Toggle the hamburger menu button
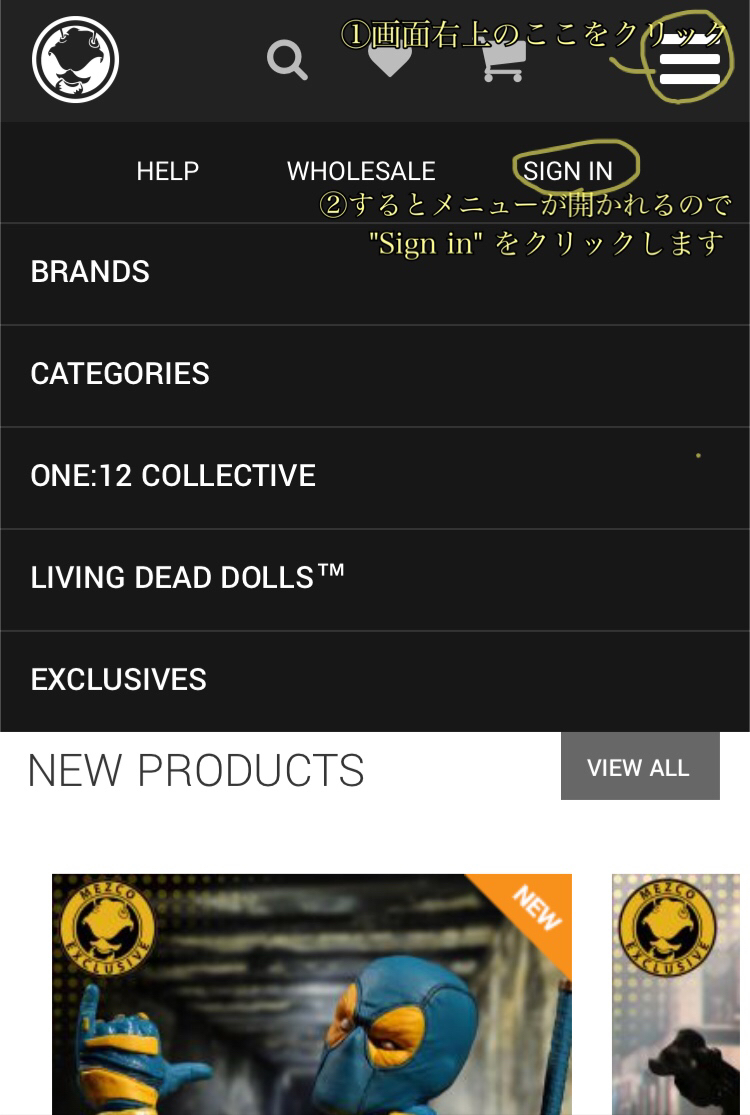 690,60
